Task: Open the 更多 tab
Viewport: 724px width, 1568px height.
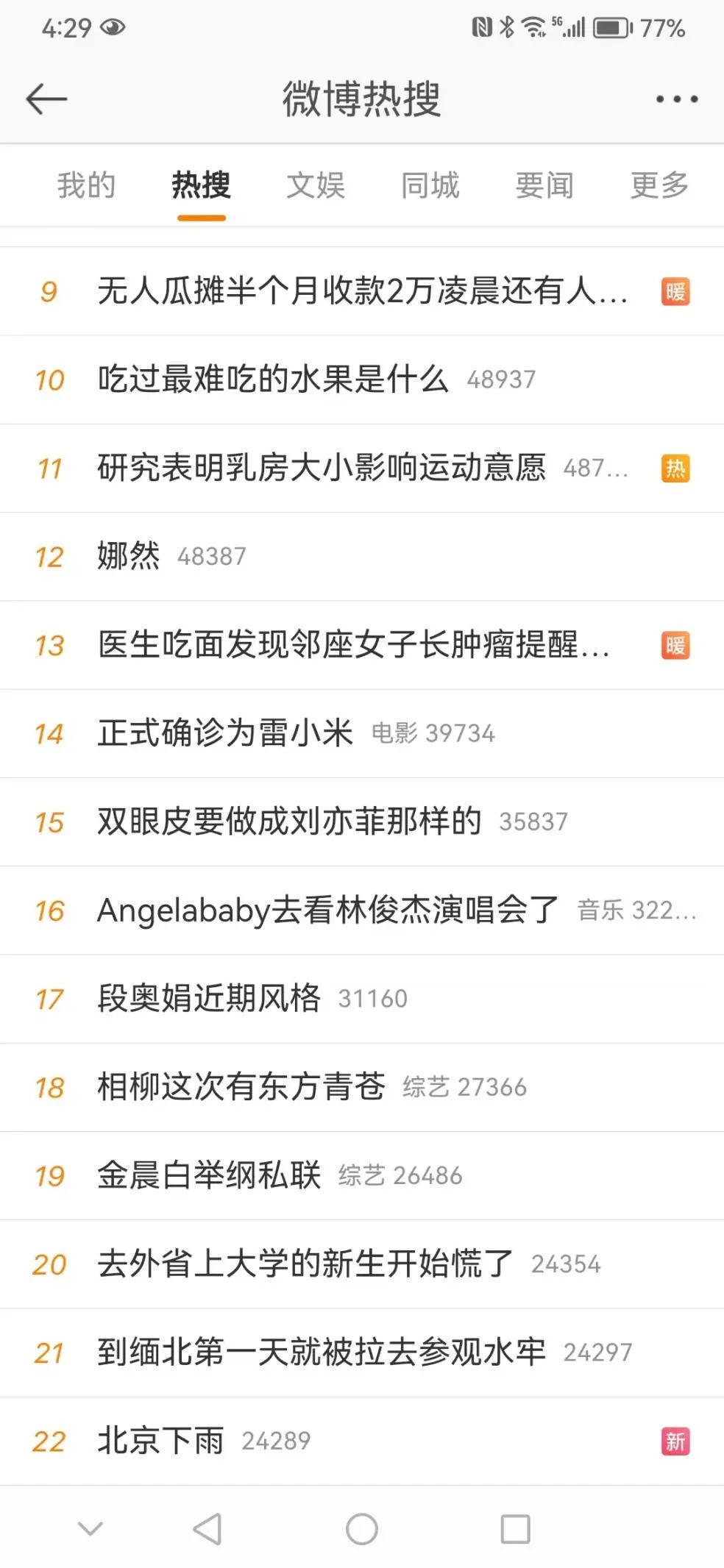Action: [659, 185]
